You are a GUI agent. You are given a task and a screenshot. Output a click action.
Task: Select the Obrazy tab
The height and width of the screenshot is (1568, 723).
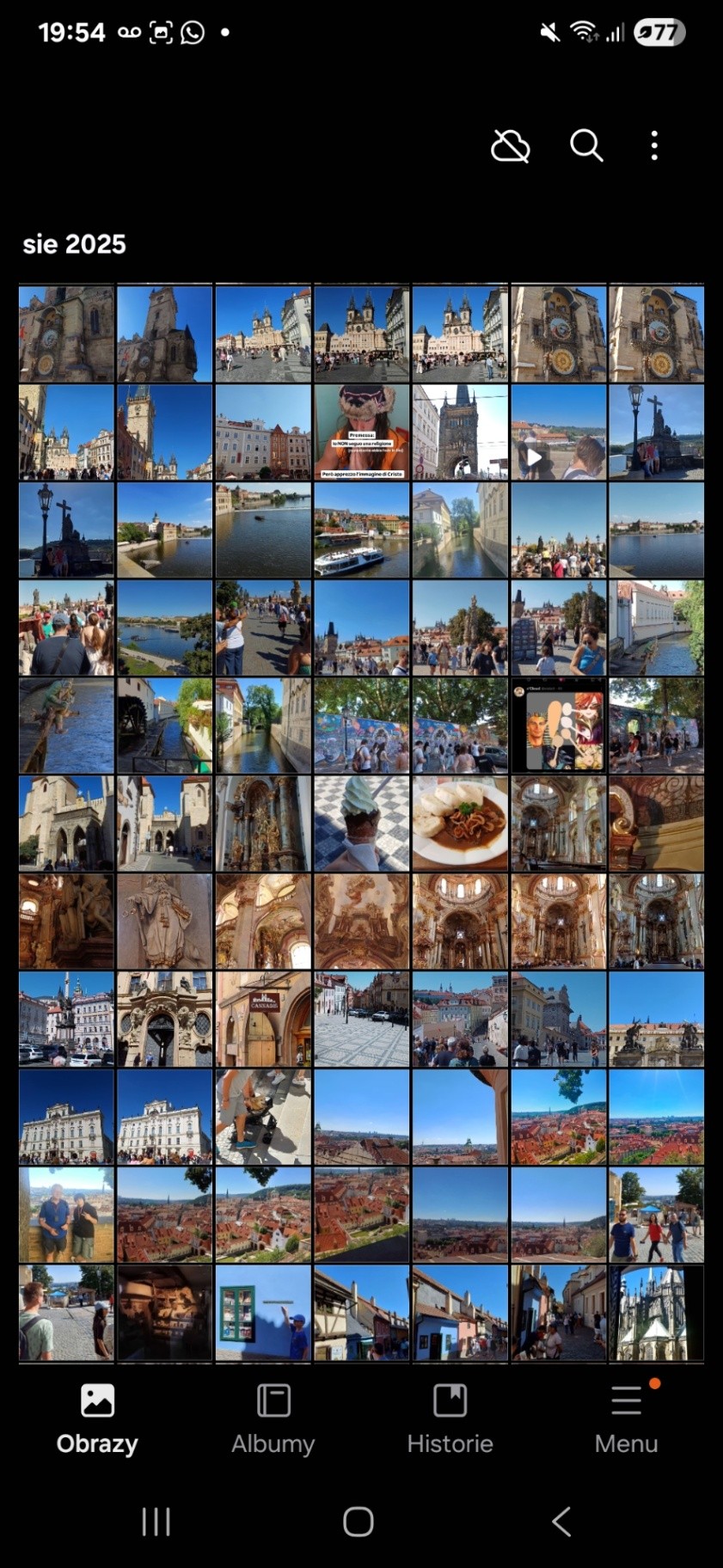97,1418
